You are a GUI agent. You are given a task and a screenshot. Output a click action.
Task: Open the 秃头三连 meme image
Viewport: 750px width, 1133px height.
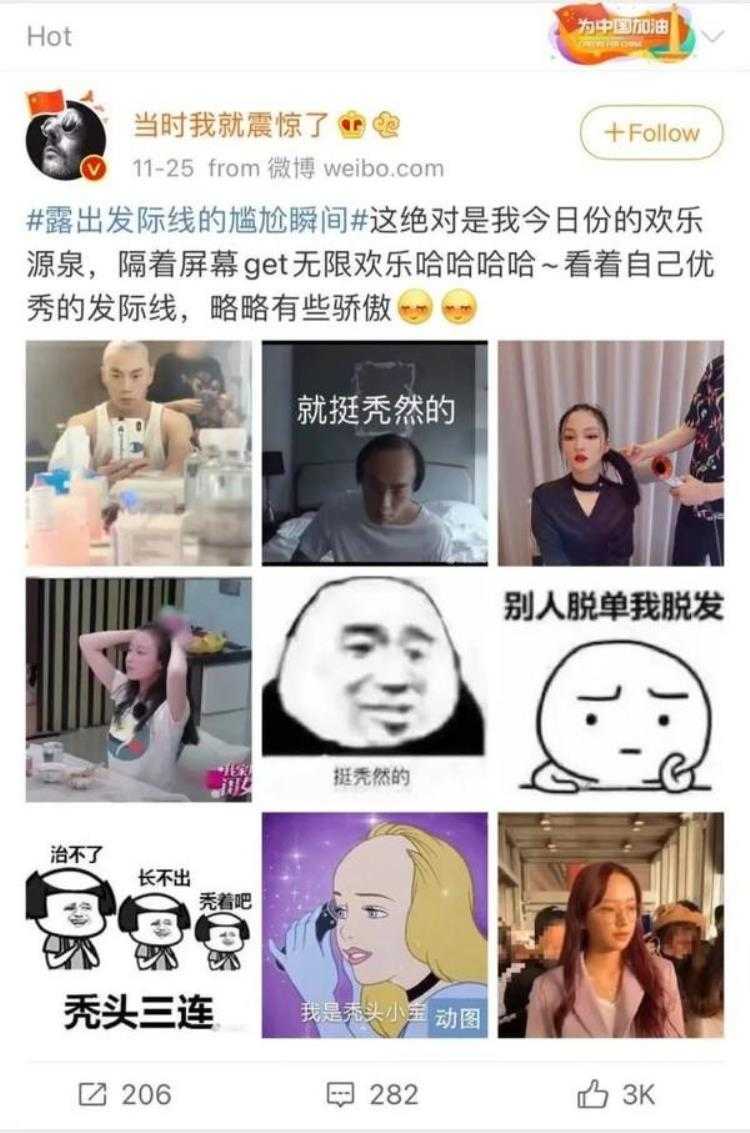click(139, 925)
